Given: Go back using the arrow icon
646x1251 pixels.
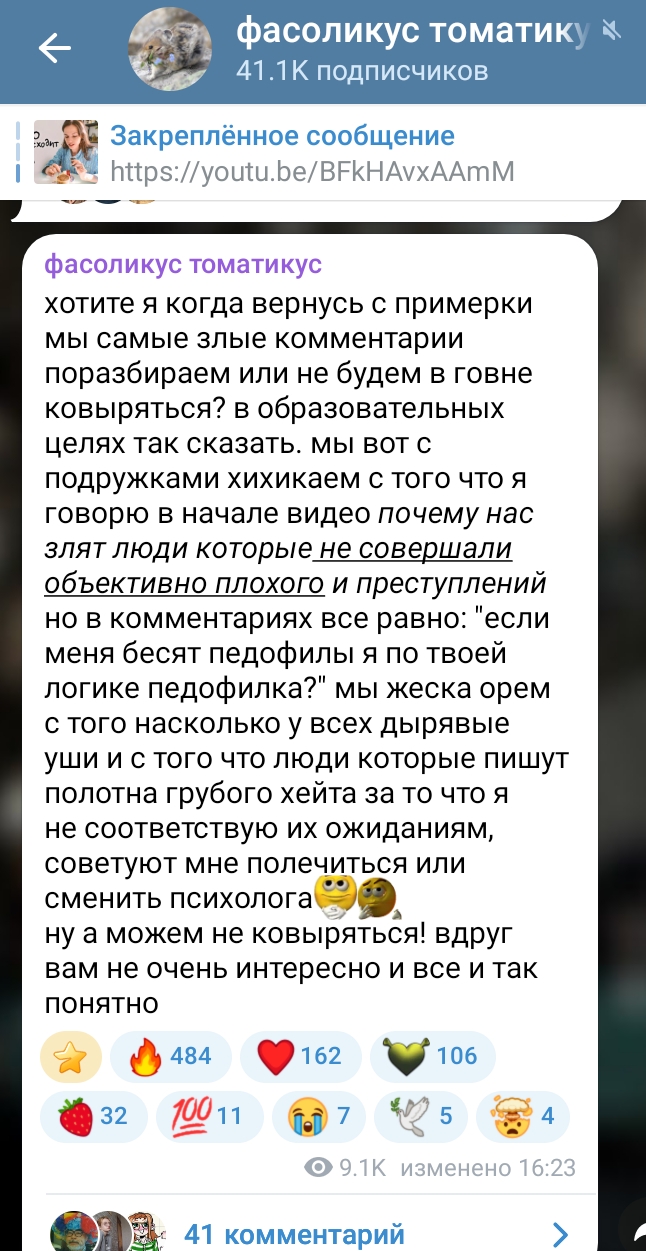Looking at the screenshot, I should coord(54,49).
